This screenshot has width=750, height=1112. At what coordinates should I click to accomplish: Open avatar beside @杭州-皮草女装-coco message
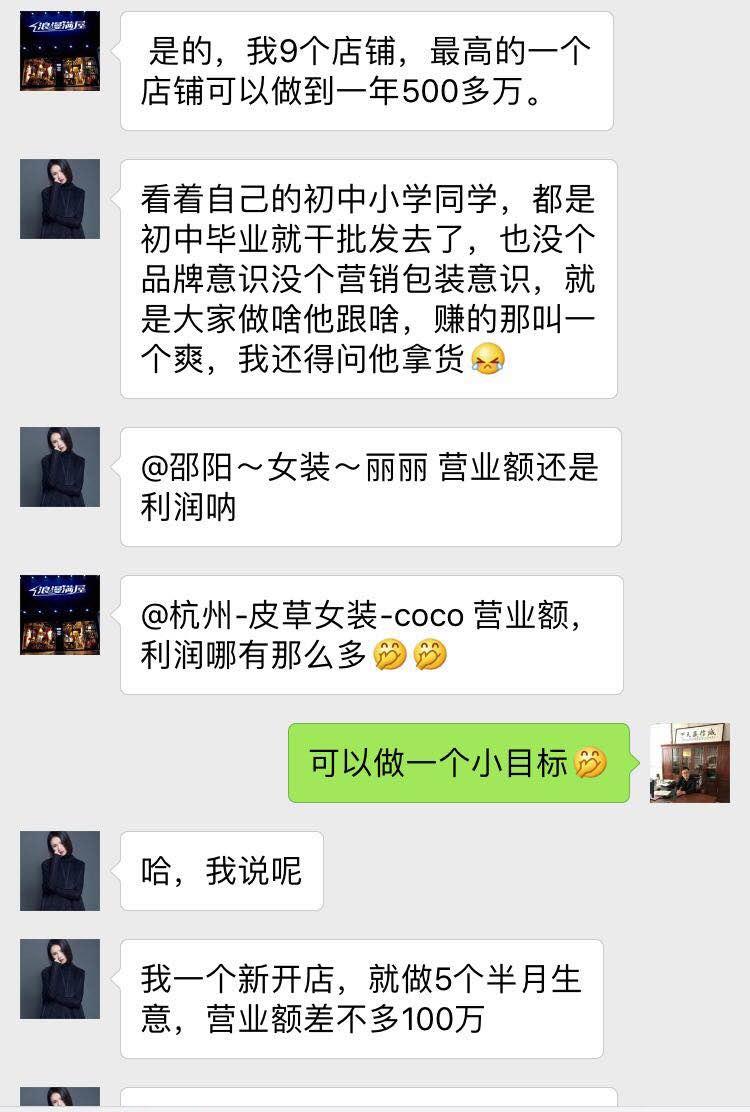tap(60, 615)
